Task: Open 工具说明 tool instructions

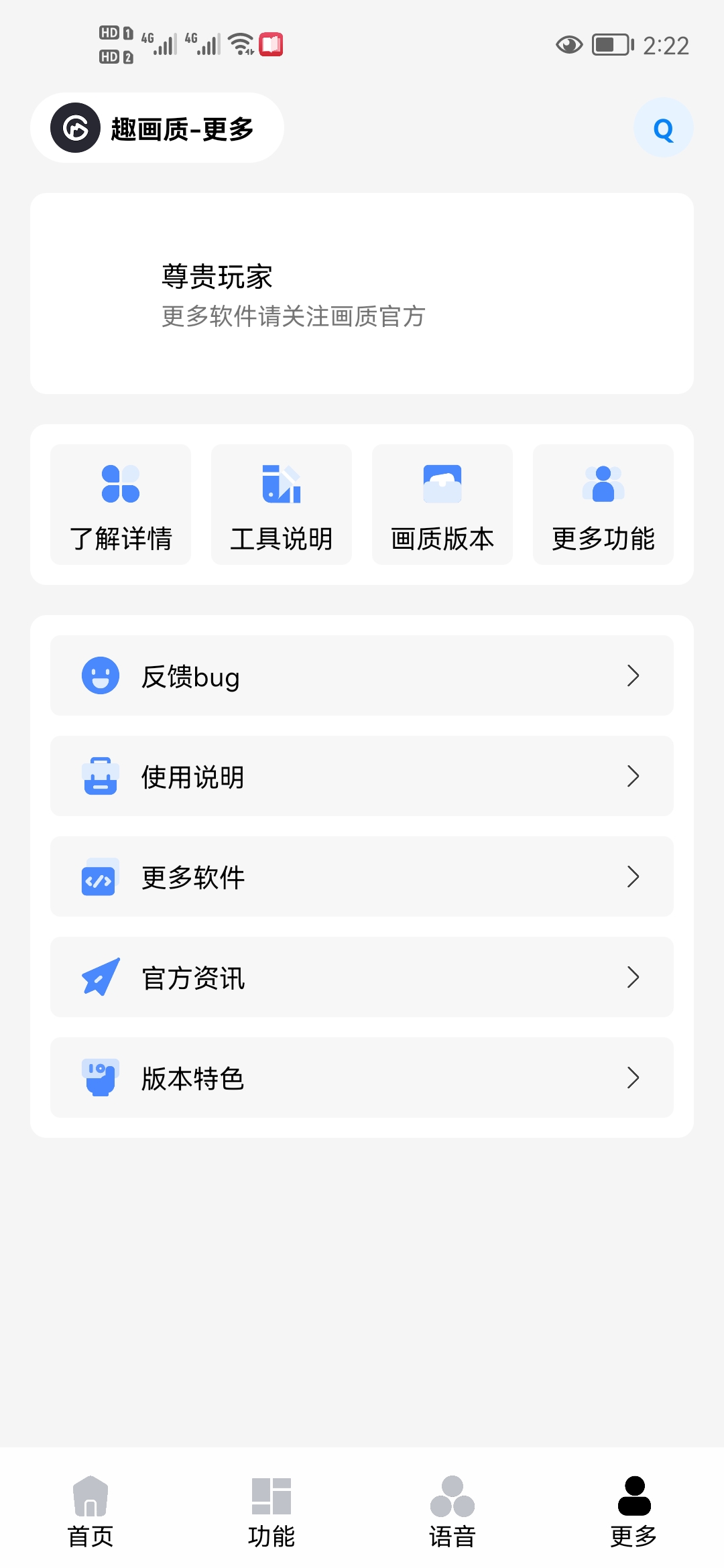Action: pos(282,505)
